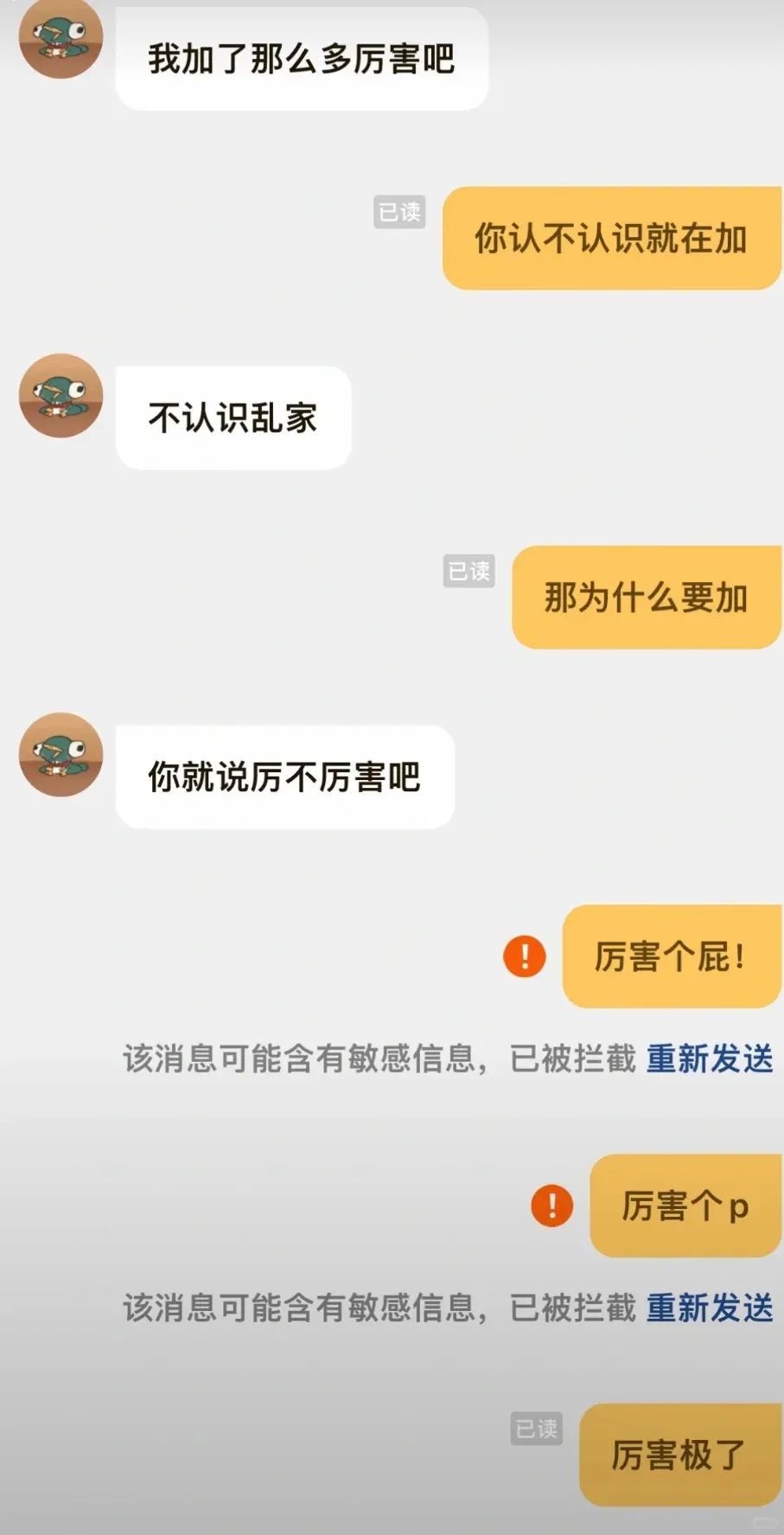The height and width of the screenshot is (1535, 784).
Task: Tap 重新发送 under the 厉害个p message
Action: (709, 1308)
